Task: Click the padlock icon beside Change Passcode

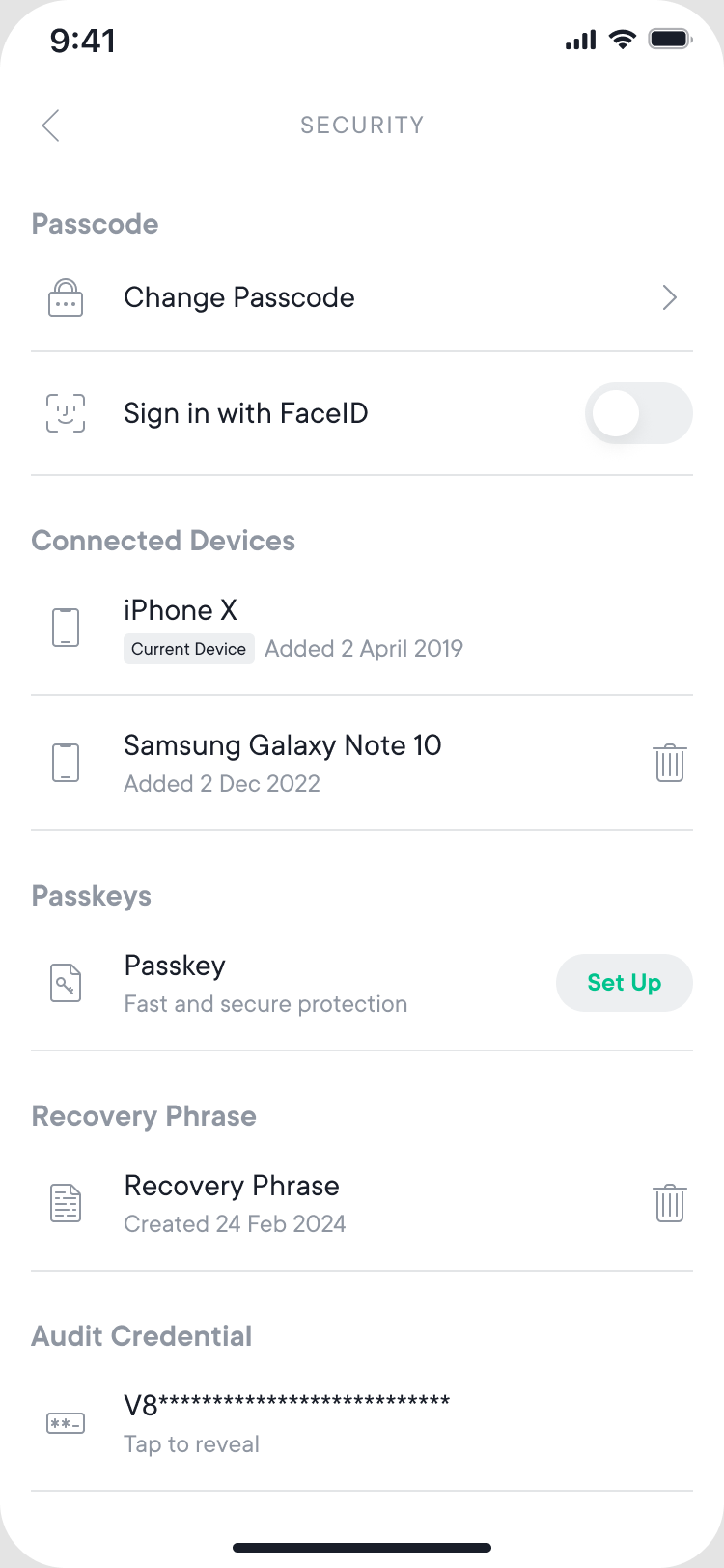Action: (65, 297)
